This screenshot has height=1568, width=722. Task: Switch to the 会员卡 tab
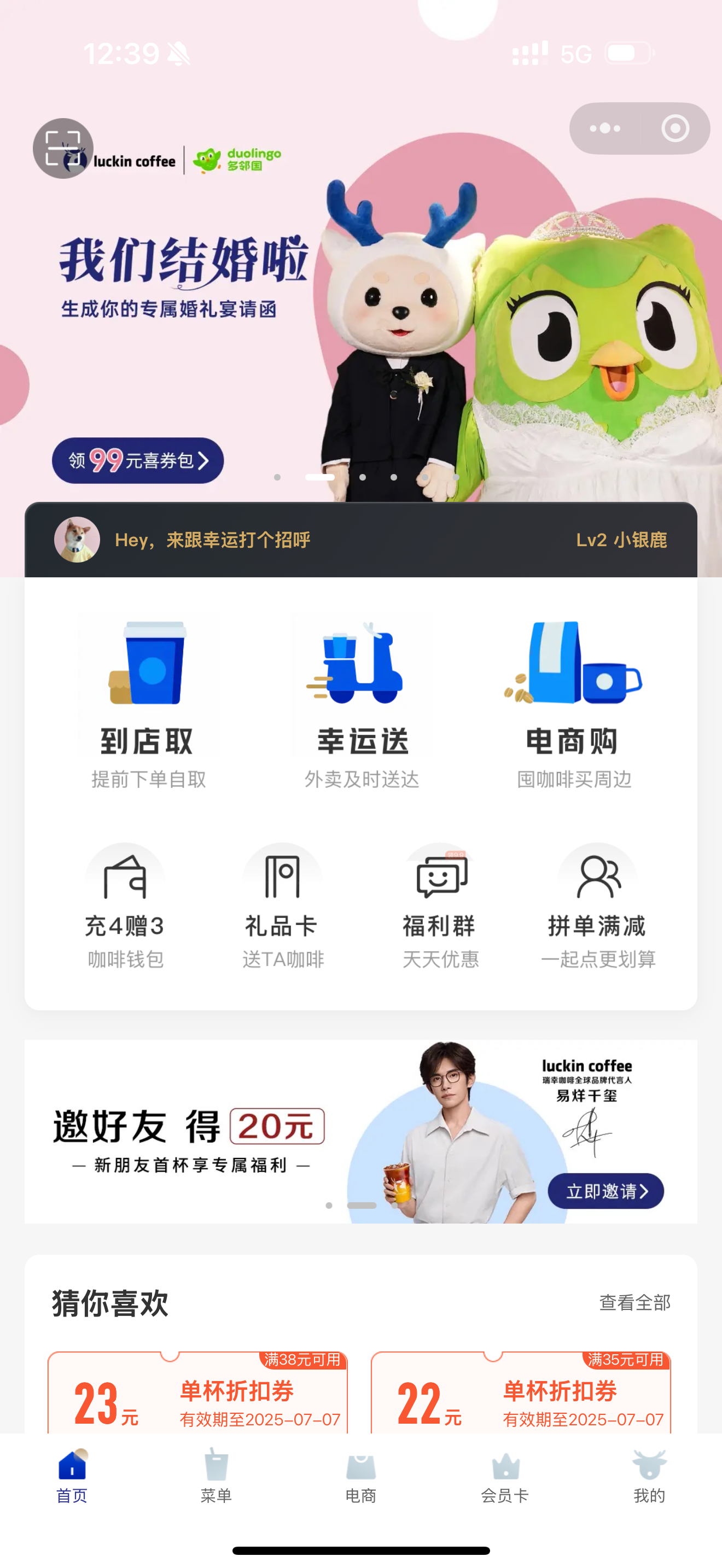coord(505,1477)
